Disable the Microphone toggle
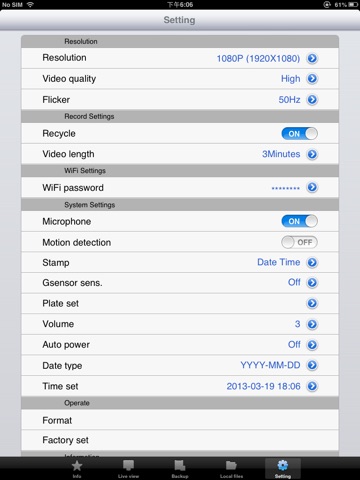The width and height of the screenshot is (360, 480). point(299,221)
